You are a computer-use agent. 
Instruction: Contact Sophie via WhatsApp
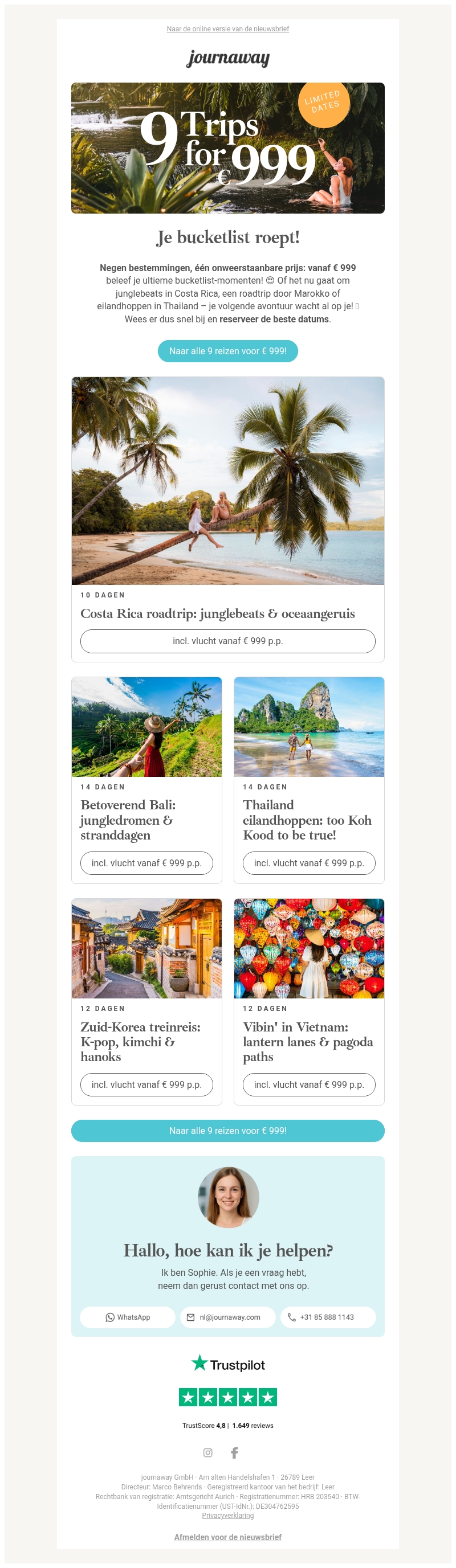click(x=128, y=1317)
